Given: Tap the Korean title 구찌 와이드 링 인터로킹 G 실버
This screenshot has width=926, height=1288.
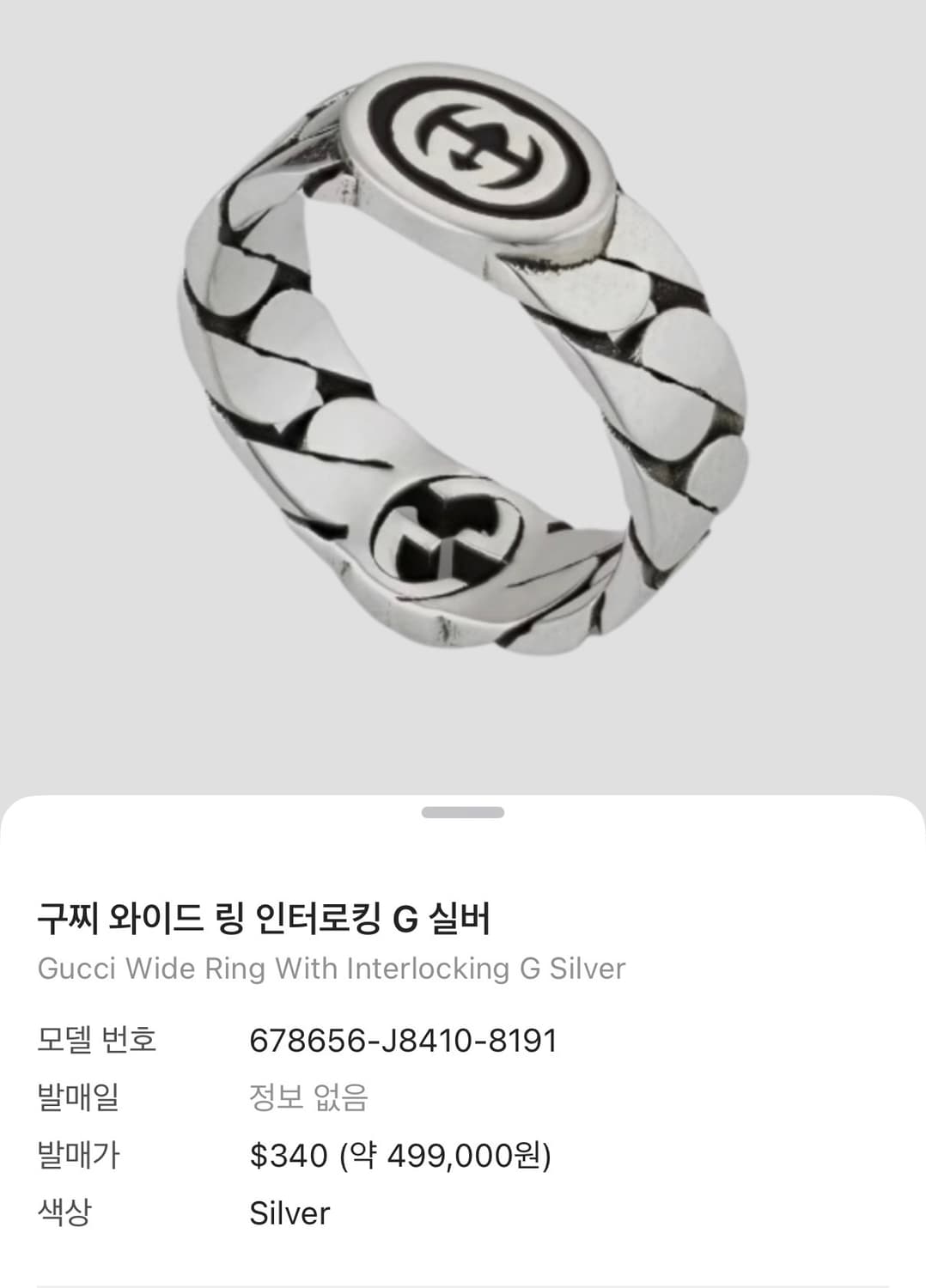Looking at the screenshot, I should pos(266,919).
